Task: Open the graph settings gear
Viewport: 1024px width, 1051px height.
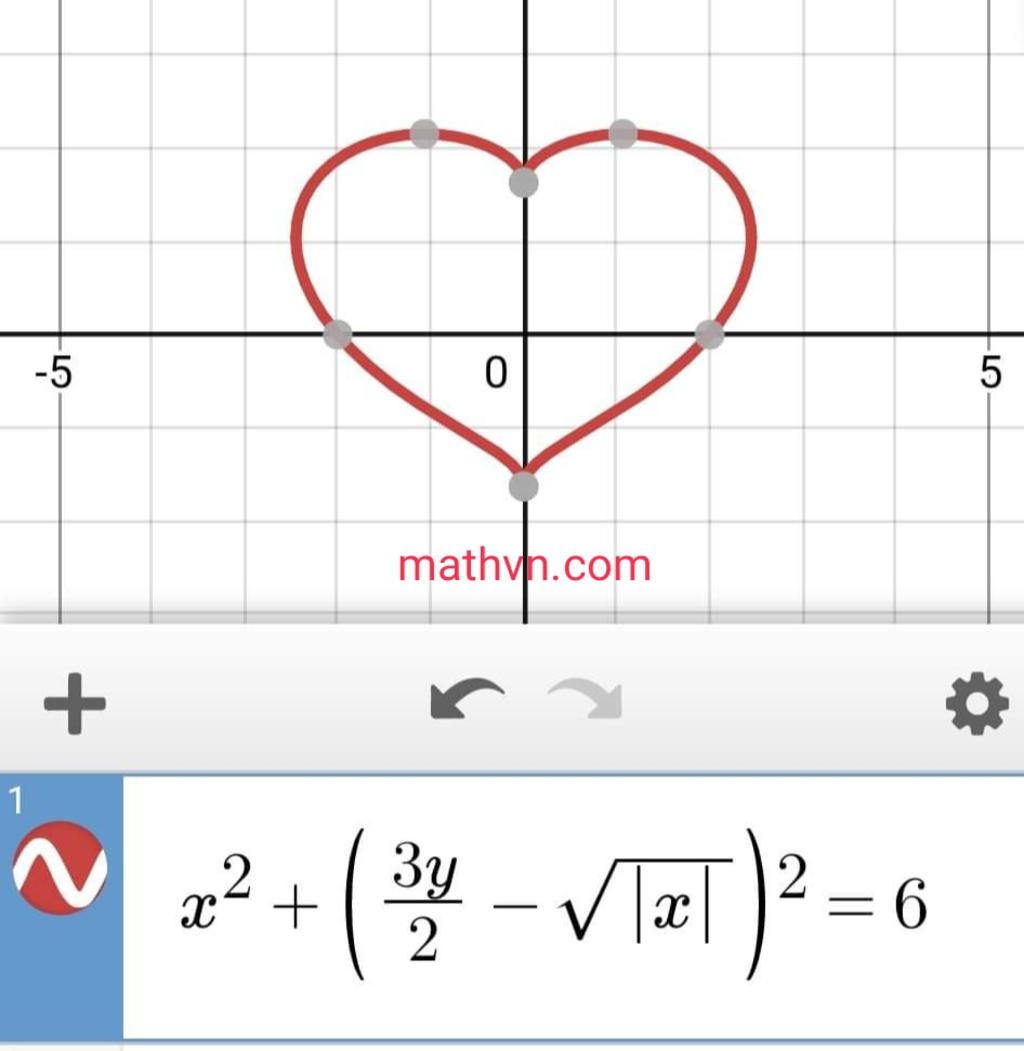Action: point(976,704)
